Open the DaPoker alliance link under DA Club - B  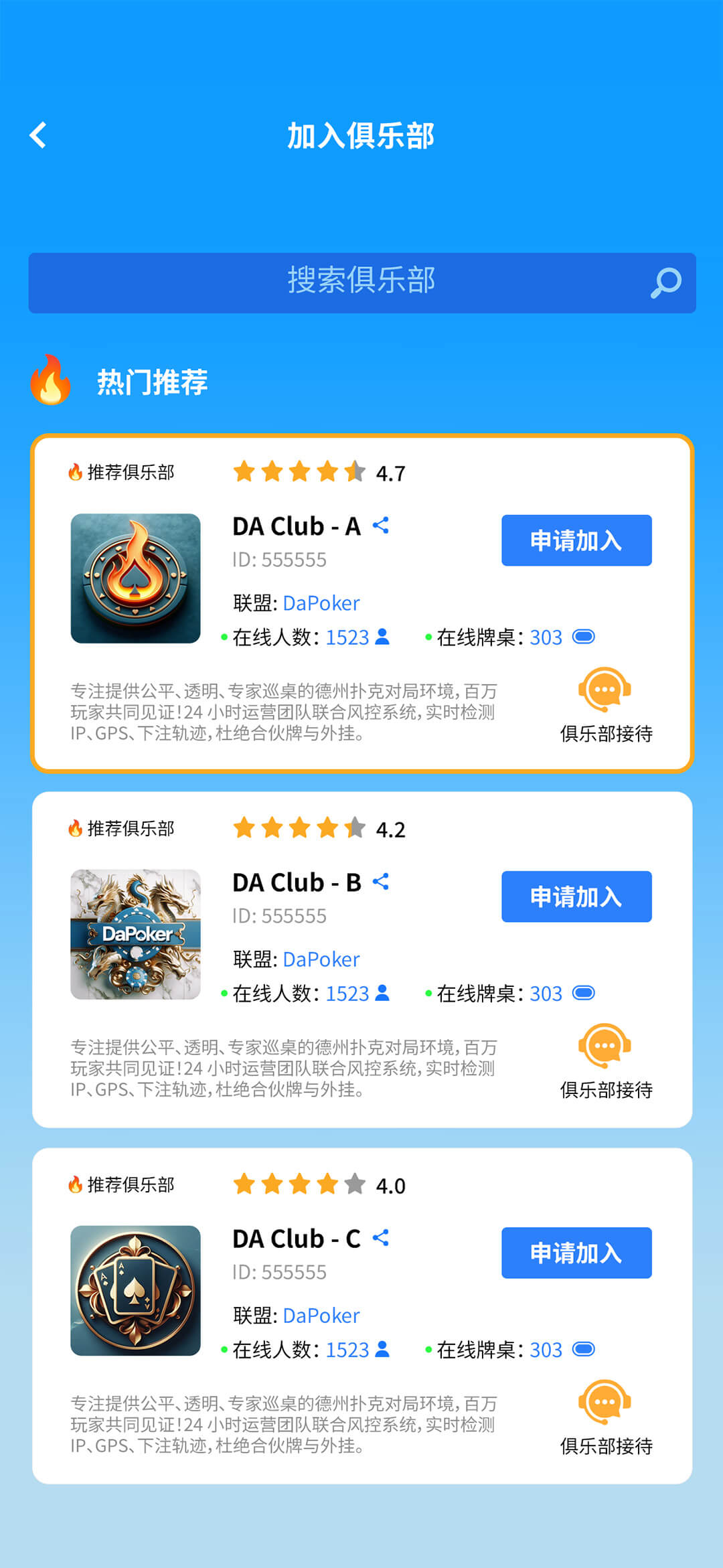tap(321, 959)
